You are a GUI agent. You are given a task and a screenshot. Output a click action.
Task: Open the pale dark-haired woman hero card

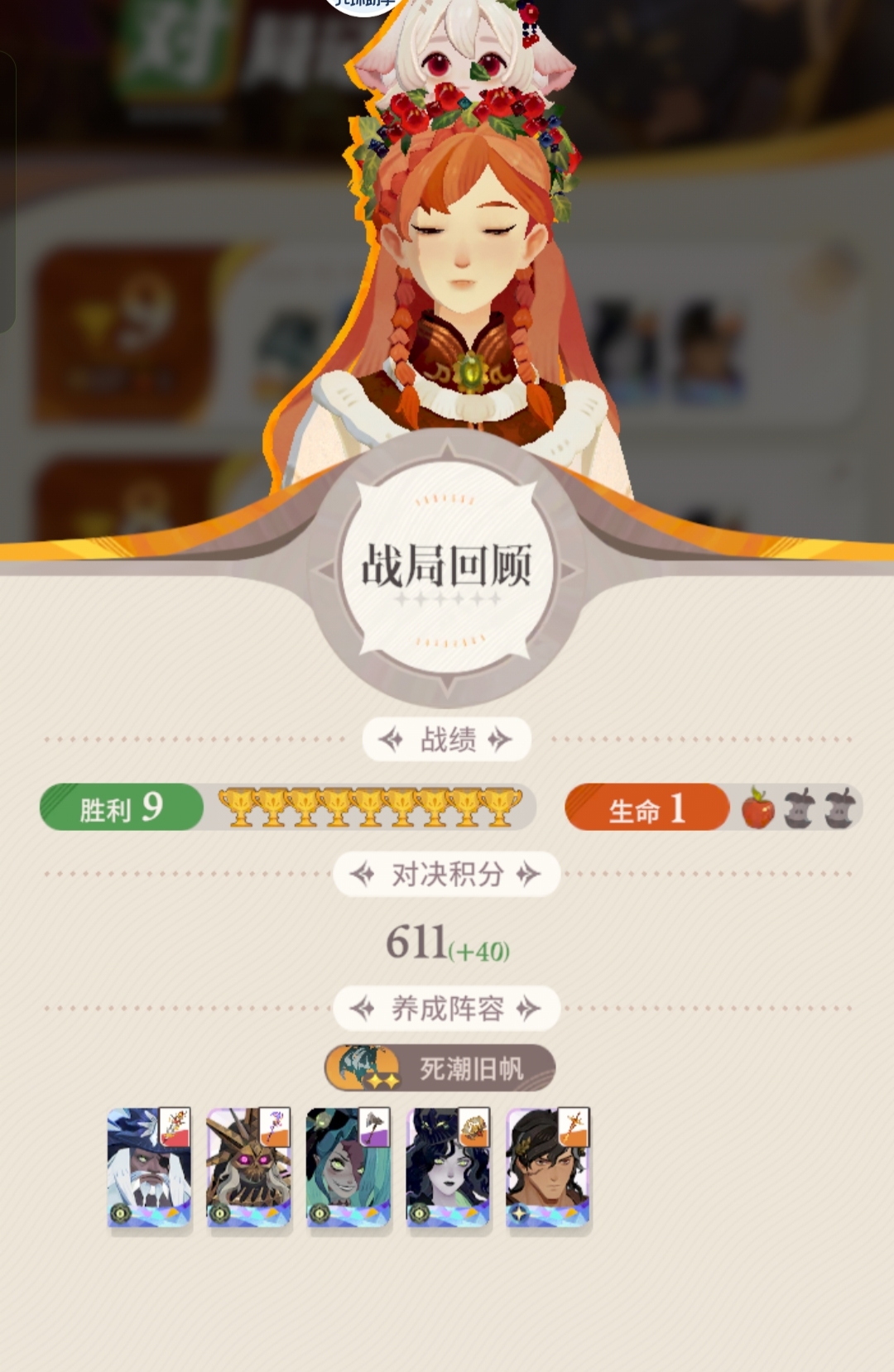click(448, 1168)
